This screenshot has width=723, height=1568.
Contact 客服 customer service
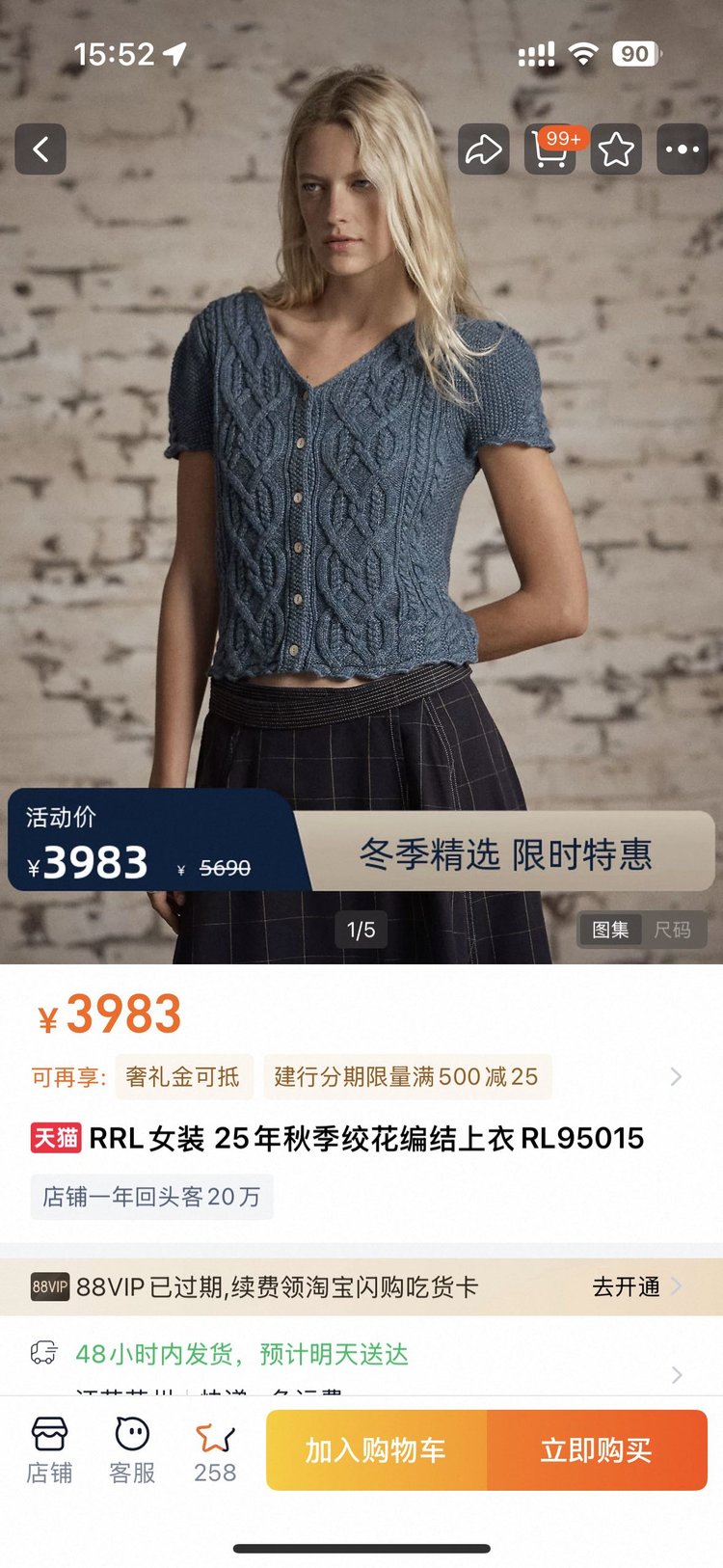132,1449
